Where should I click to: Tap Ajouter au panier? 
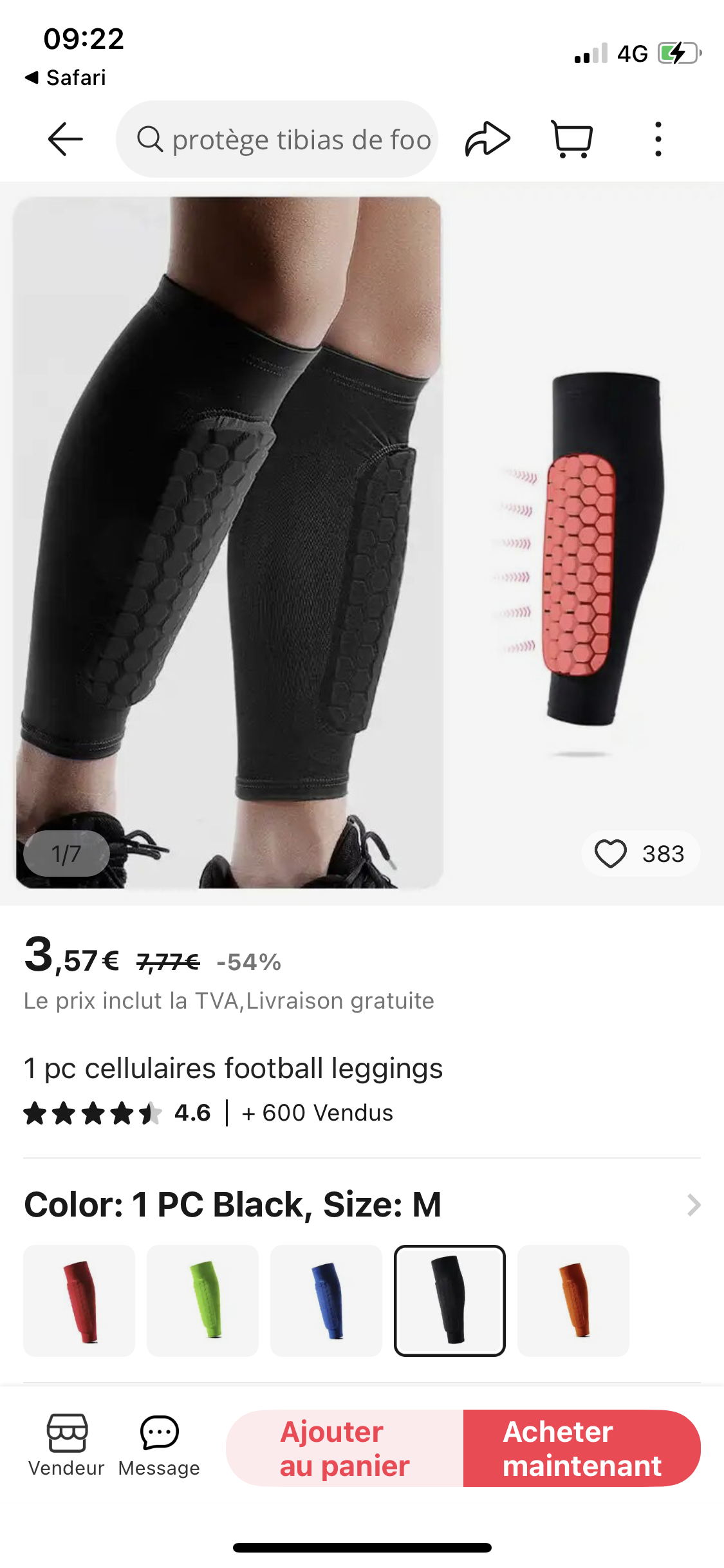click(x=345, y=1448)
